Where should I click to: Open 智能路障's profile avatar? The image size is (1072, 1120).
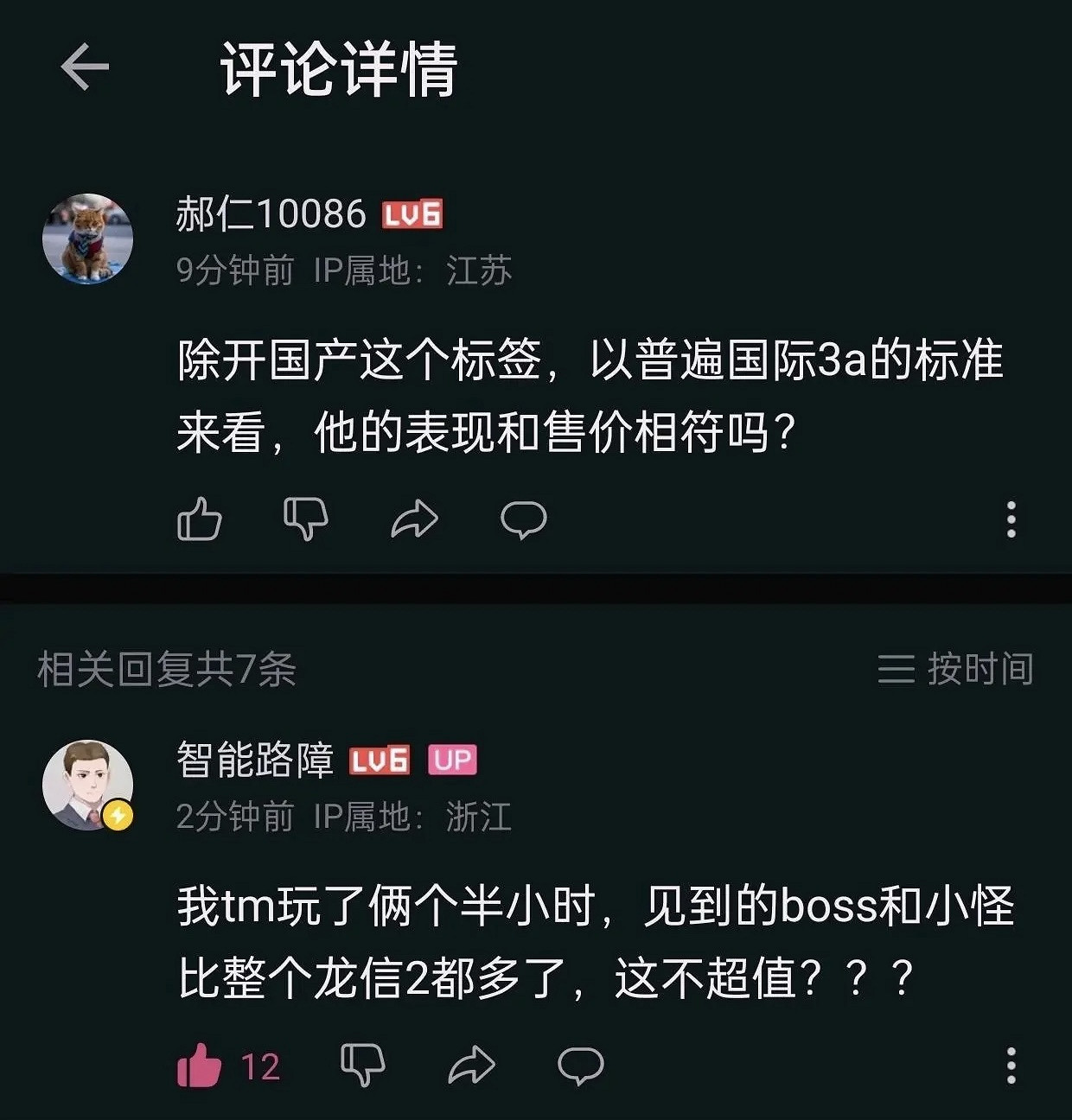pyautogui.click(x=87, y=785)
